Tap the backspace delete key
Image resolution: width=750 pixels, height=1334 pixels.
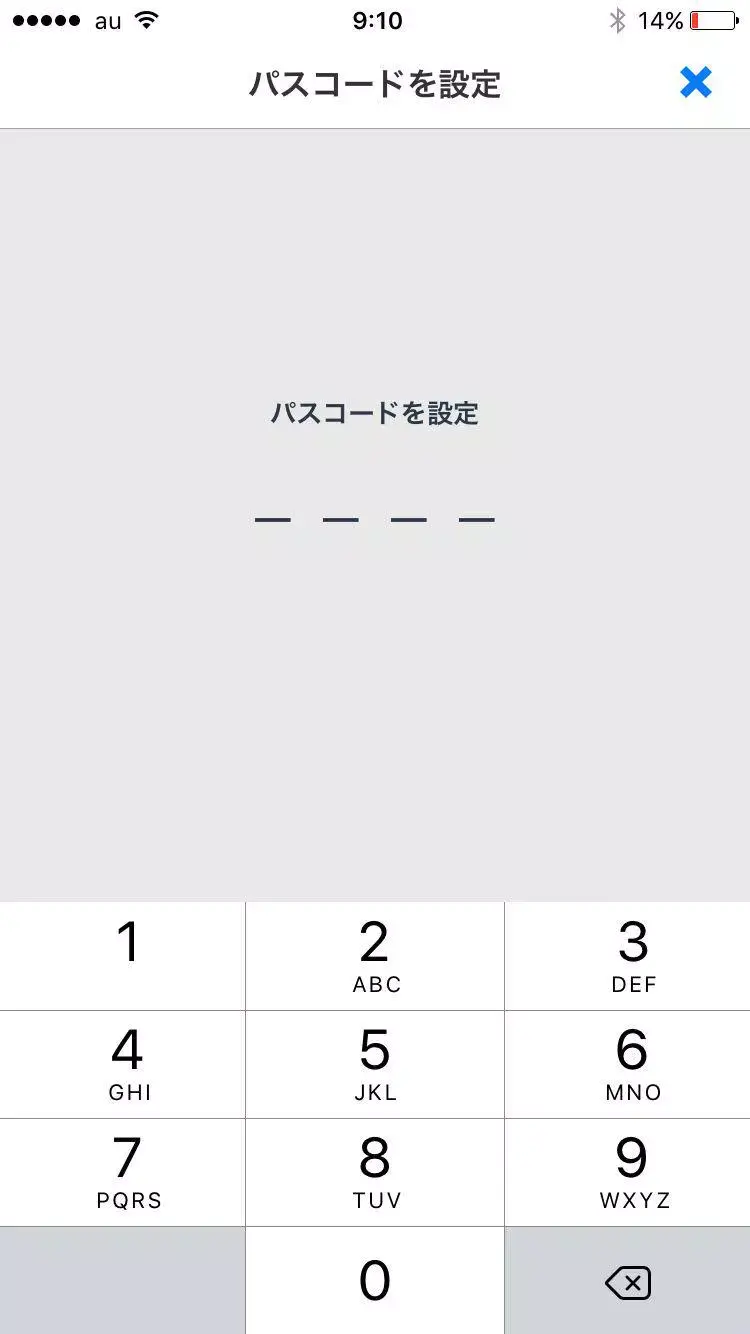click(x=628, y=1281)
